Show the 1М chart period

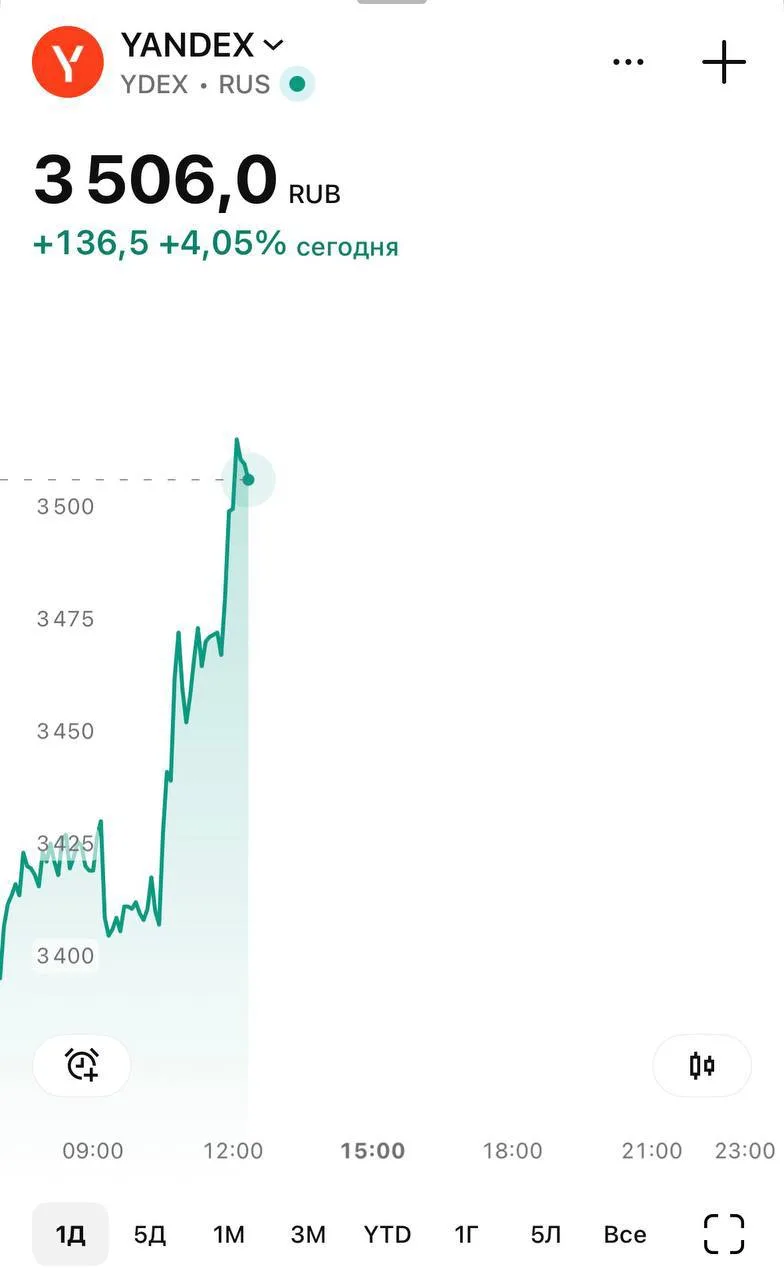point(229,1234)
